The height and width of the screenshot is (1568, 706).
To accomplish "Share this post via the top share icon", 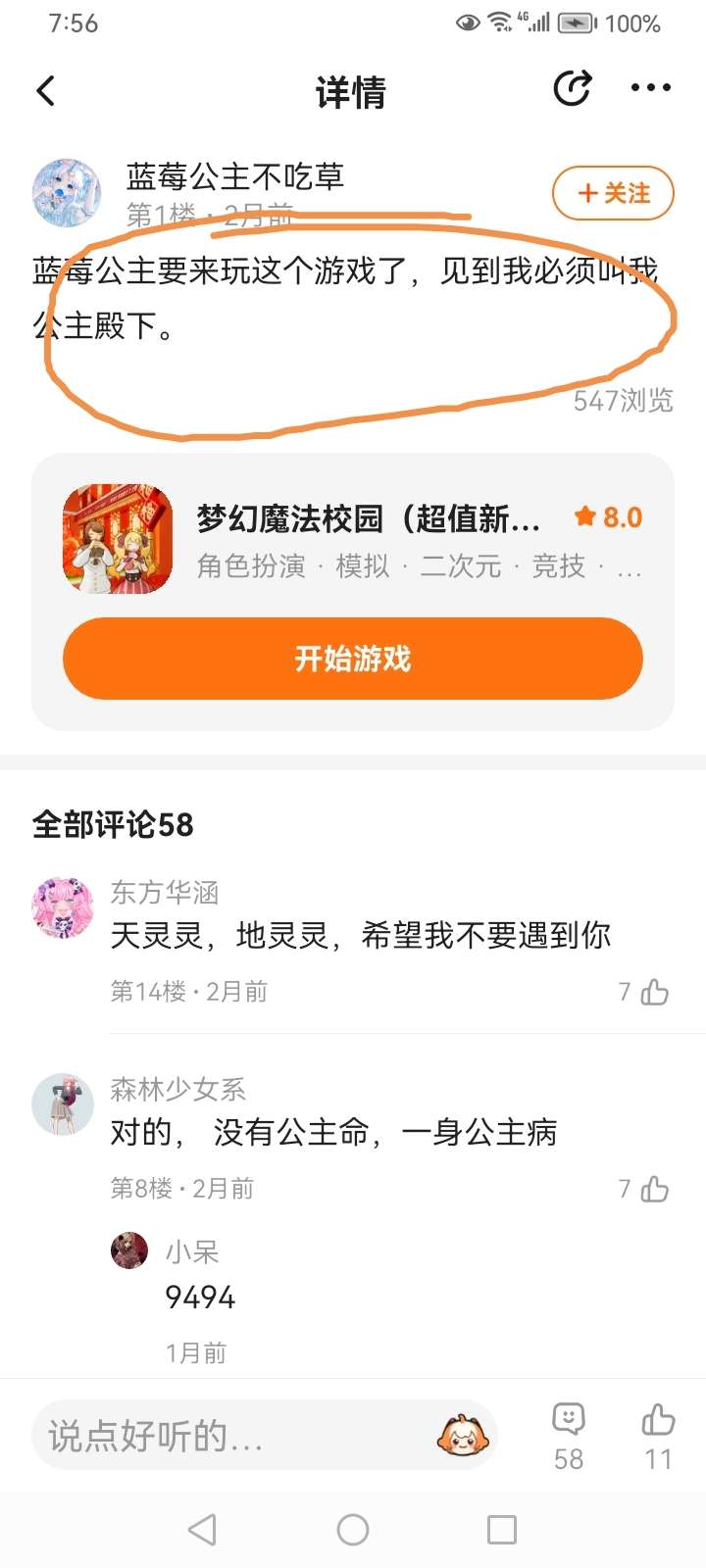I will [x=573, y=88].
